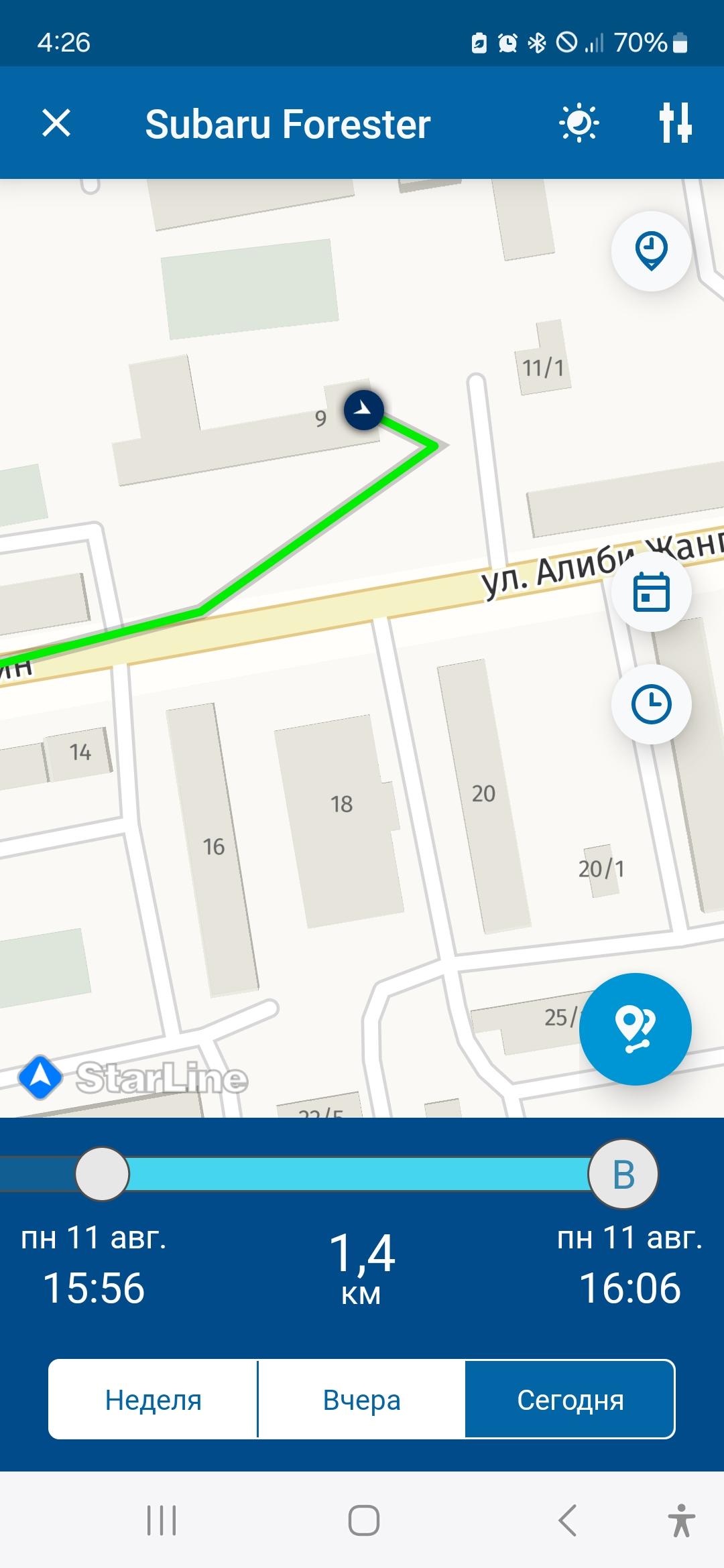724x1568 pixels.
Task: Open recent apps from the navigation bar
Action: click(x=162, y=1520)
